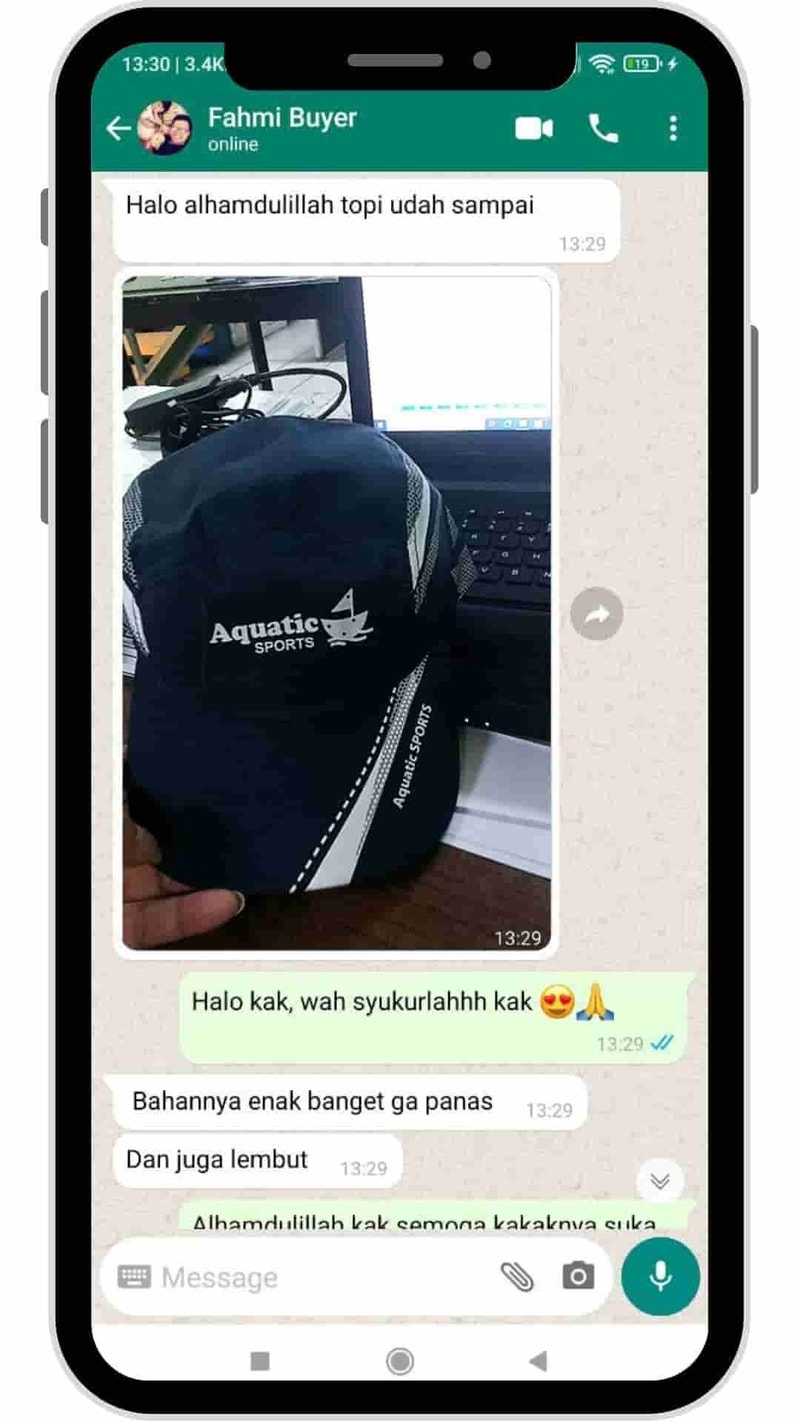The image size is (800, 1422).
Task: Show recent apps
Action: 260,1361
